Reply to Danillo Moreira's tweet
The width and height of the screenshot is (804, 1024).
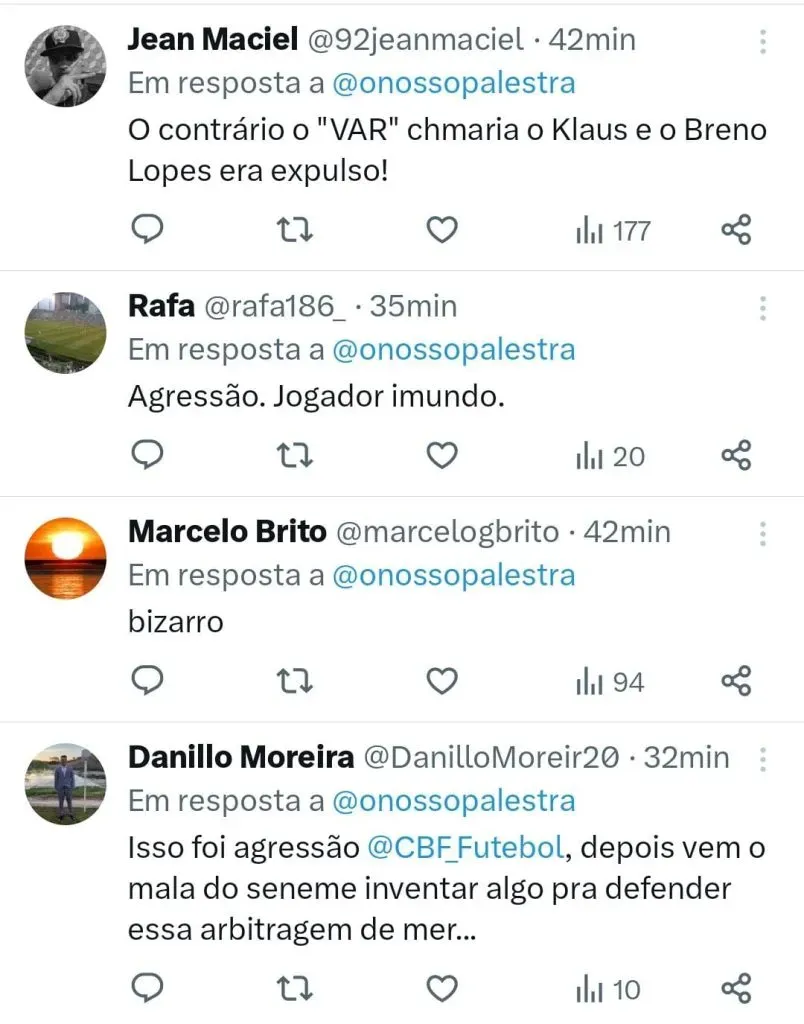click(x=148, y=990)
